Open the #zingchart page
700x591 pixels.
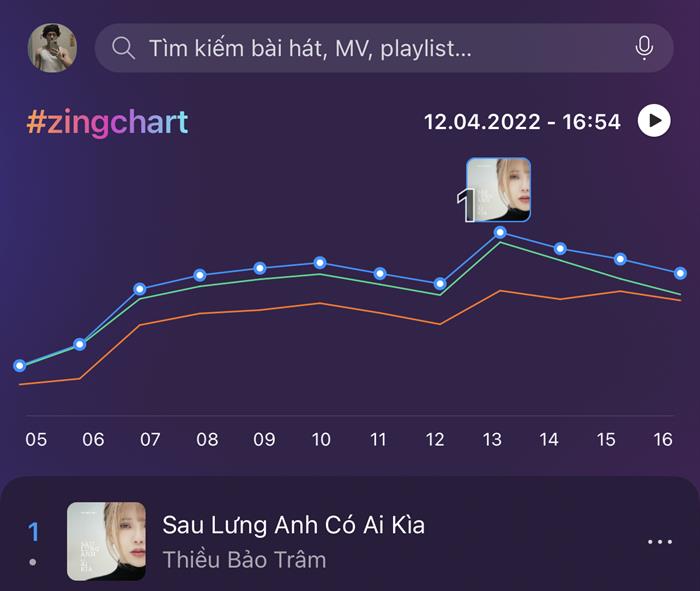point(107,122)
